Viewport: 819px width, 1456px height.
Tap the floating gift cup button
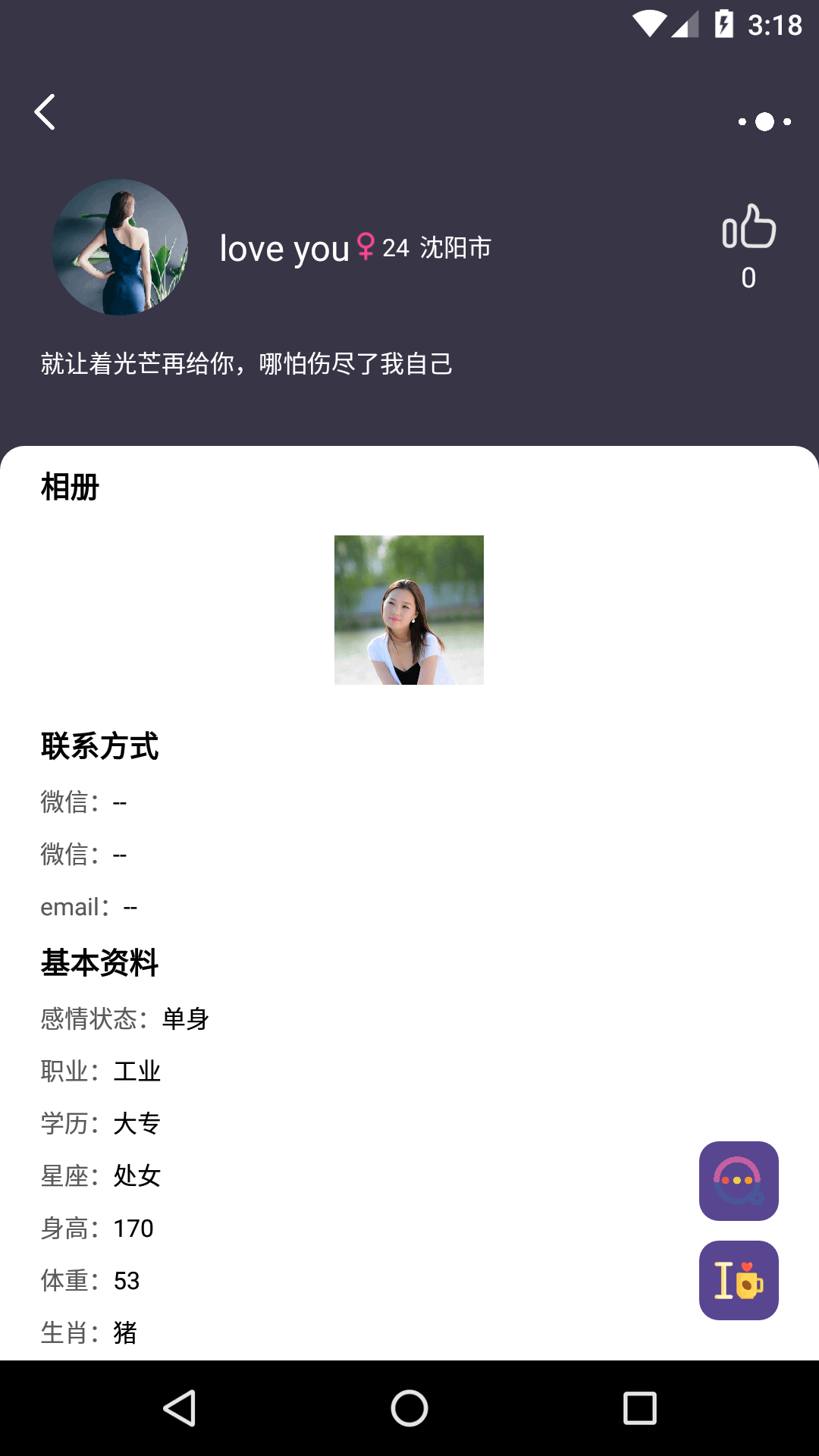click(x=739, y=1280)
